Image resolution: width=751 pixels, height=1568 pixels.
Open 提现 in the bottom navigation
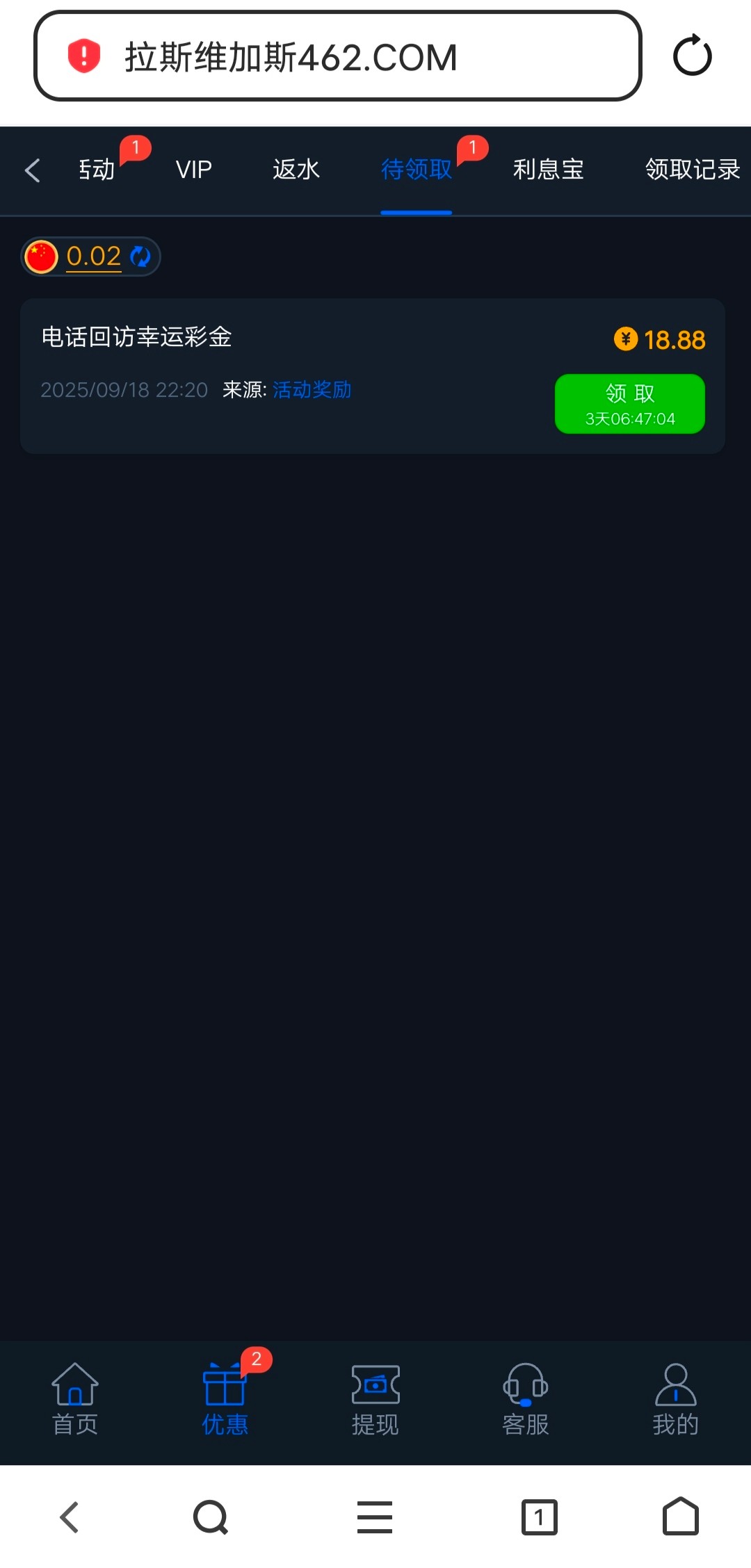click(x=375, y=1398)
